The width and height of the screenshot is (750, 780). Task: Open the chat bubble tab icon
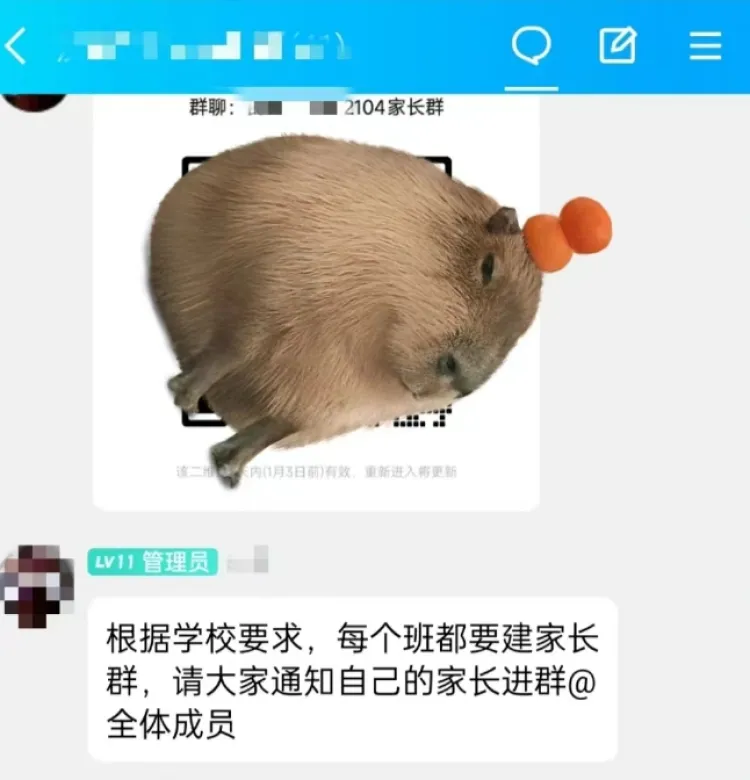pyautogui.click(x=531, y=46)
